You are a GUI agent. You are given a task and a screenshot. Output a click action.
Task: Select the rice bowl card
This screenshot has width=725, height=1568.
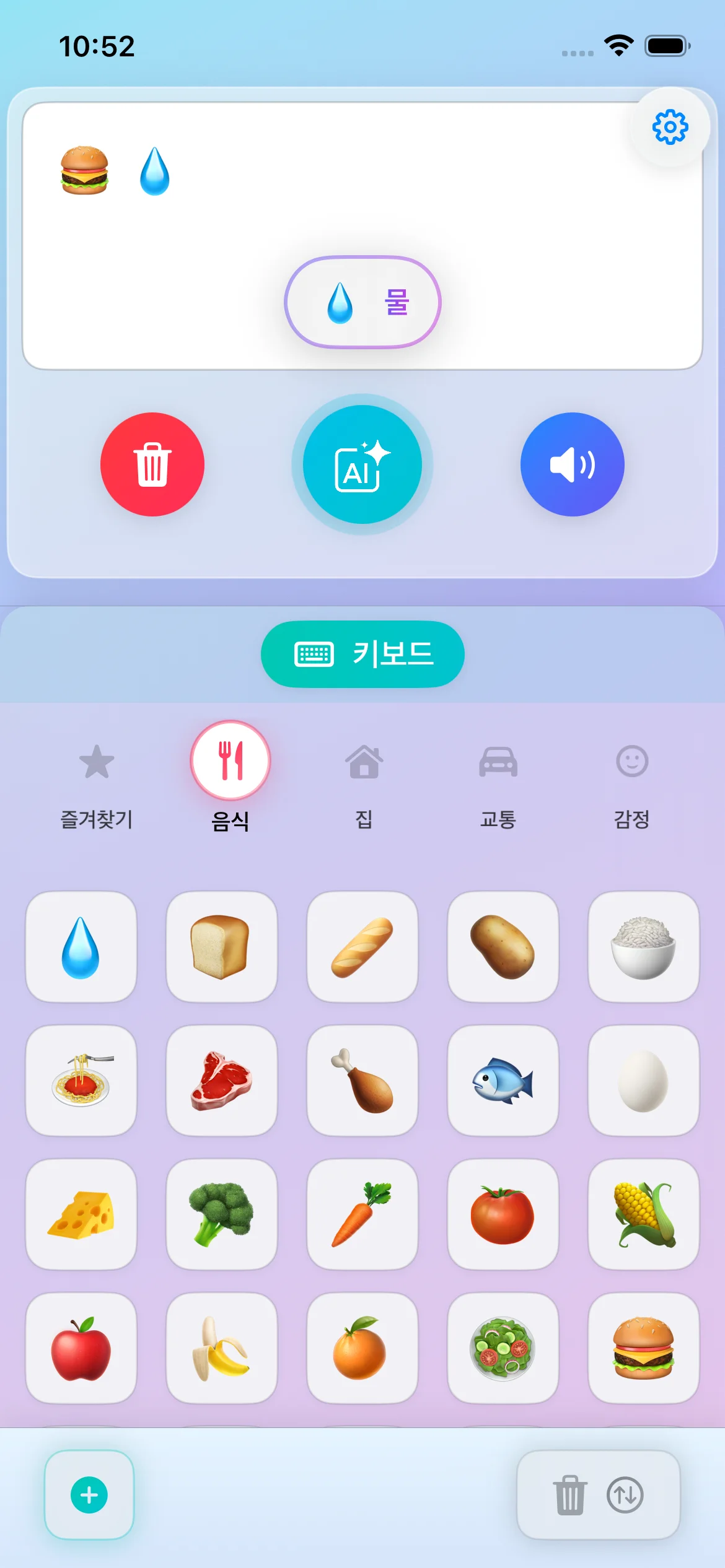click(x=644, y=947)
